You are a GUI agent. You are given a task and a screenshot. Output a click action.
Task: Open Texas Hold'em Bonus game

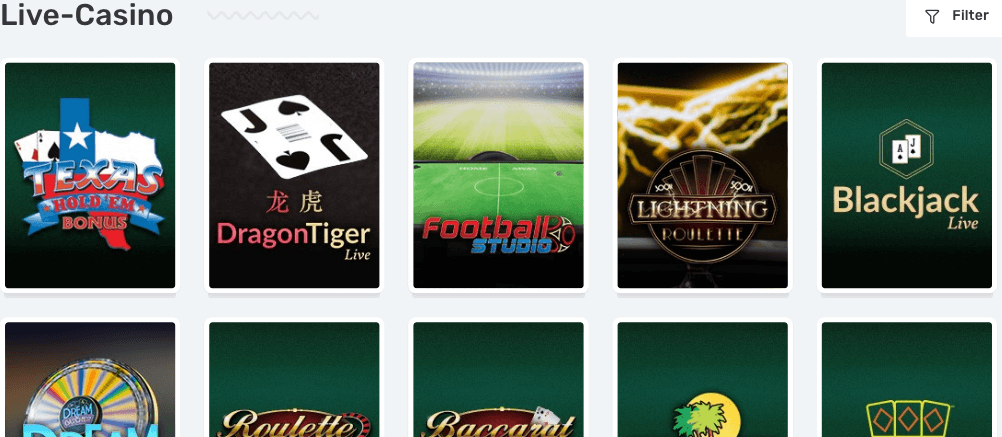click(x=90, y=176)
